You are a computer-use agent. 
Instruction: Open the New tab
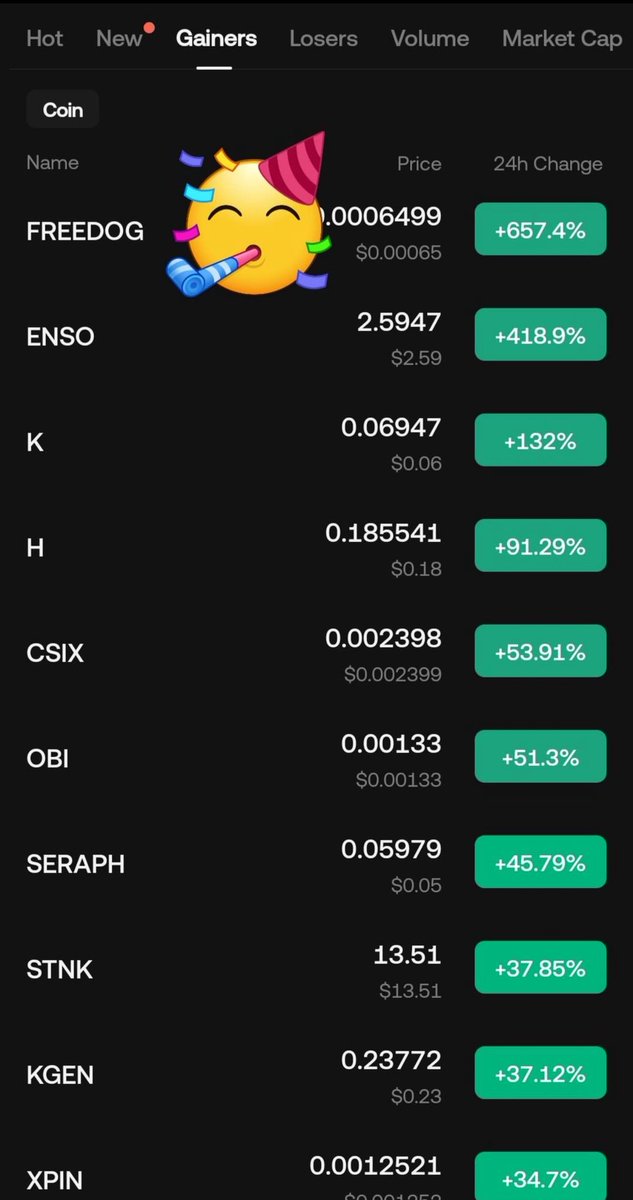click(x=119, y=38)
